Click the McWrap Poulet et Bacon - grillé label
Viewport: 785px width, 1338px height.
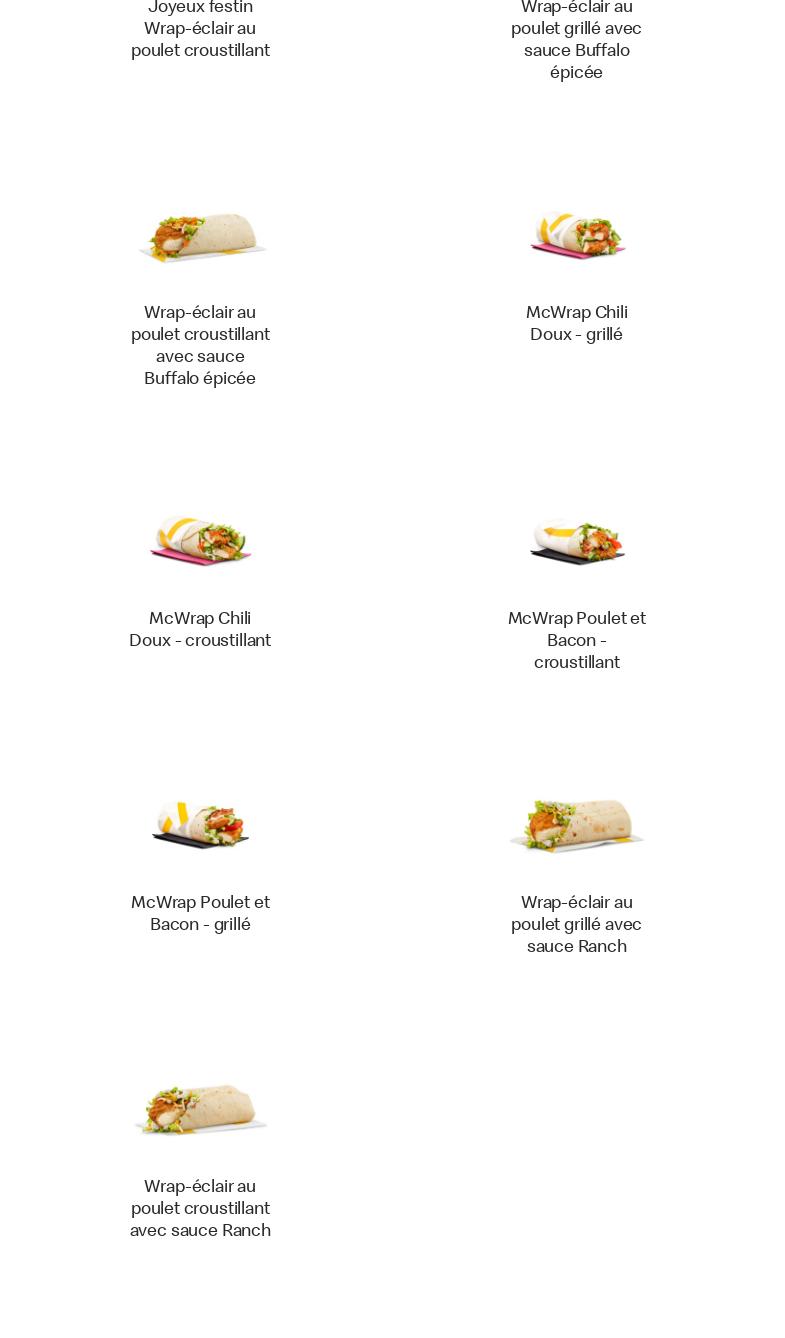point(200,913)
